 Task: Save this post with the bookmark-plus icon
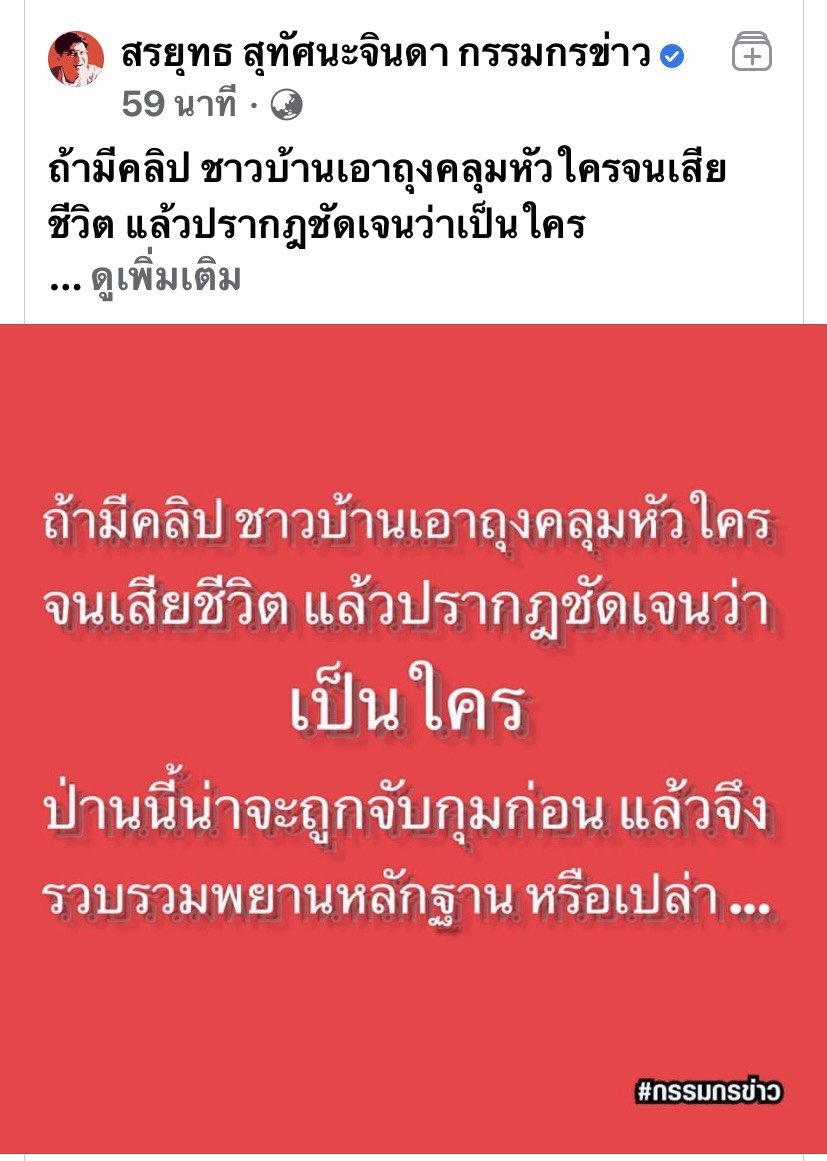pyautogui.click(x=752, y=53)
